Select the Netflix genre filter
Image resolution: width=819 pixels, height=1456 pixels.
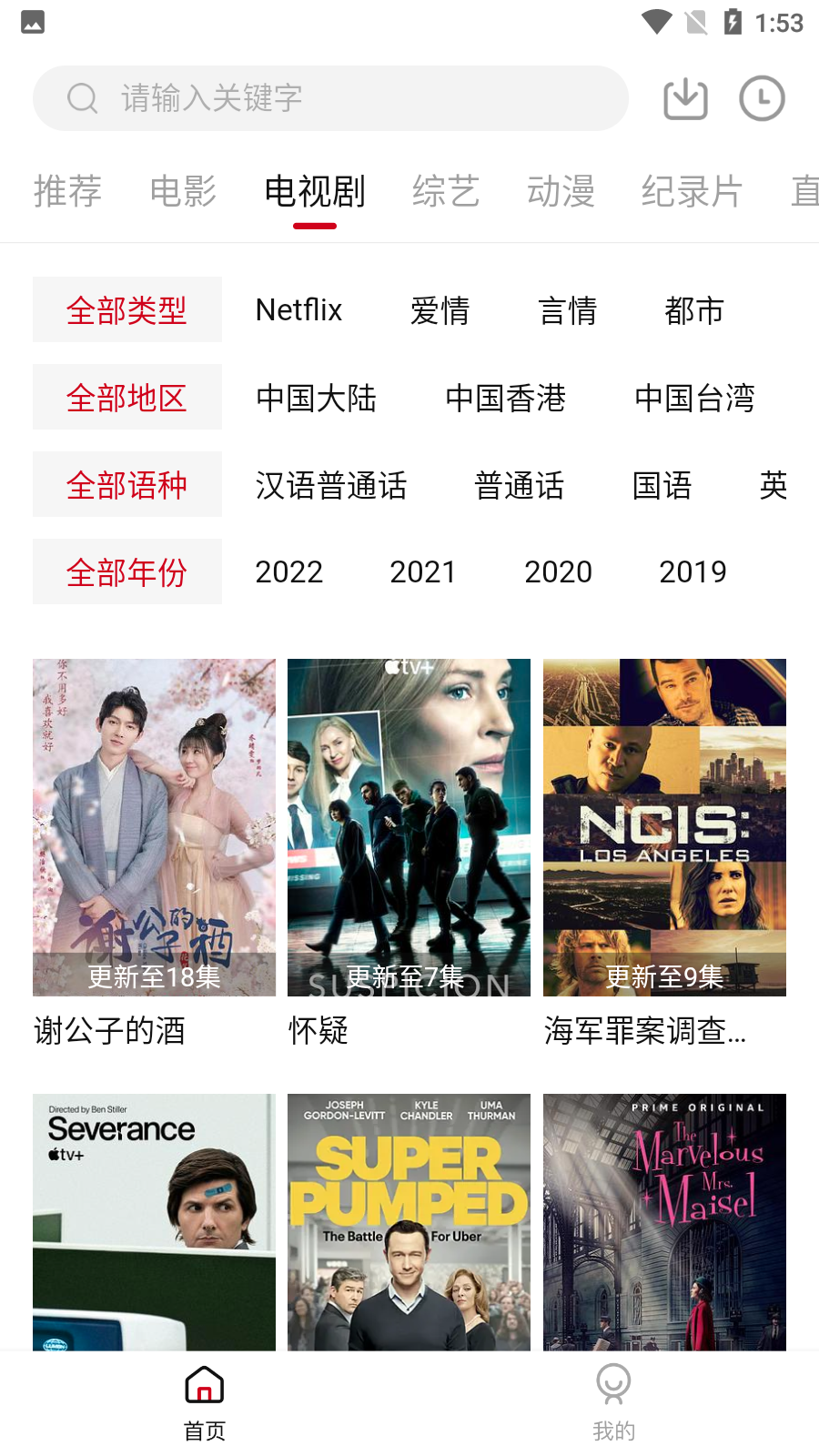coord(298,309)
